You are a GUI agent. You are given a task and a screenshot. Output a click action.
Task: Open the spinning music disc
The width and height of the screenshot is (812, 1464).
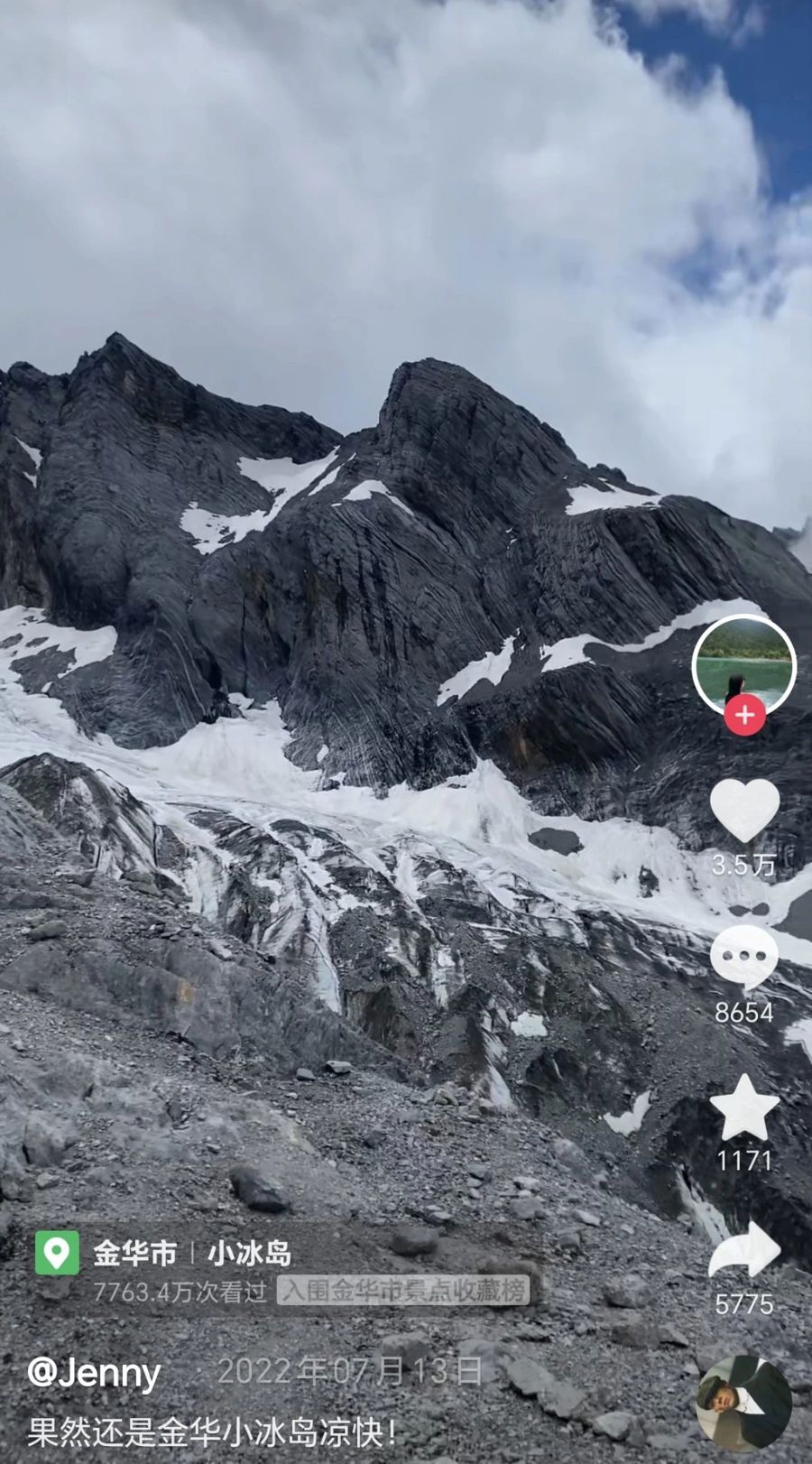tap(743, 1404)
